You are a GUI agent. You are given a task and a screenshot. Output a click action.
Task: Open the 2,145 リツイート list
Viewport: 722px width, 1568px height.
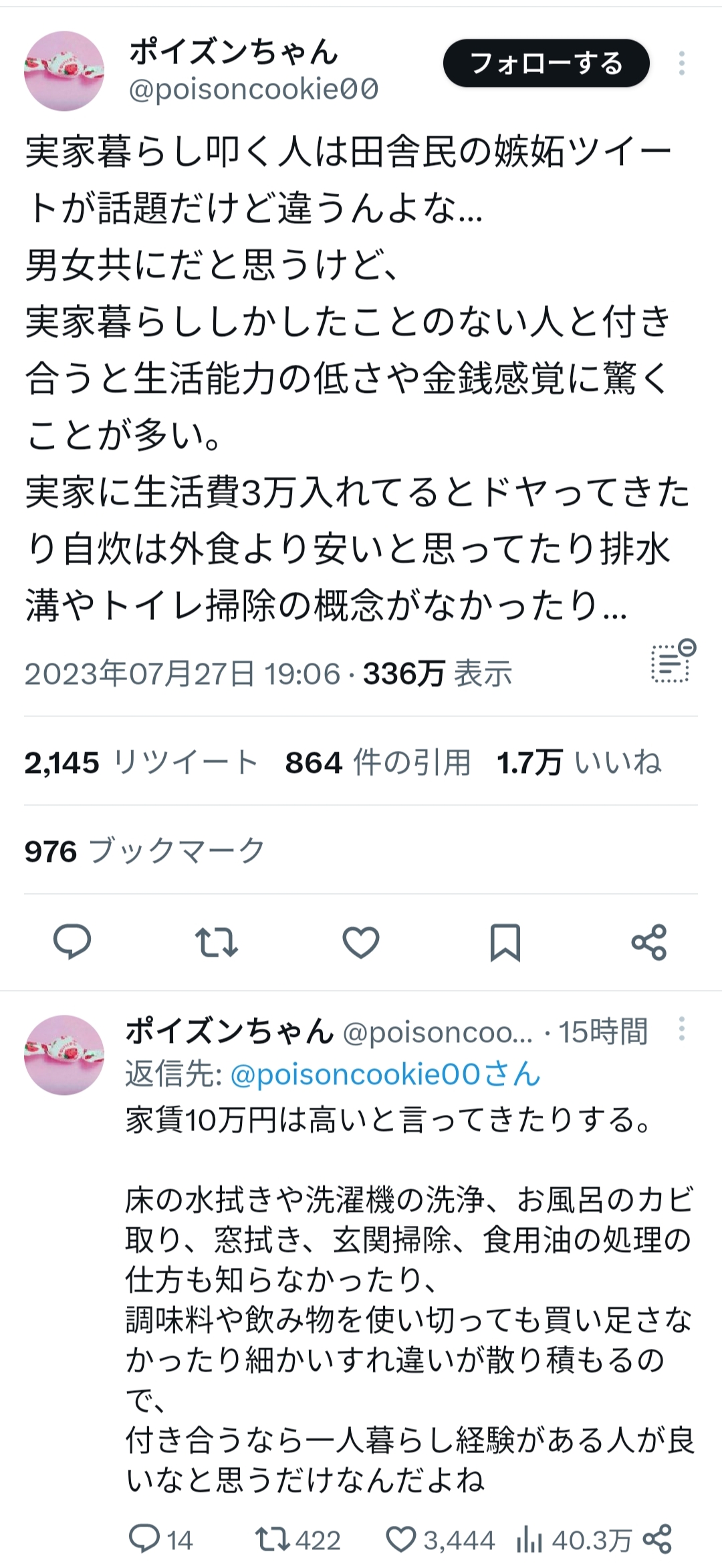tap(141, 762)
